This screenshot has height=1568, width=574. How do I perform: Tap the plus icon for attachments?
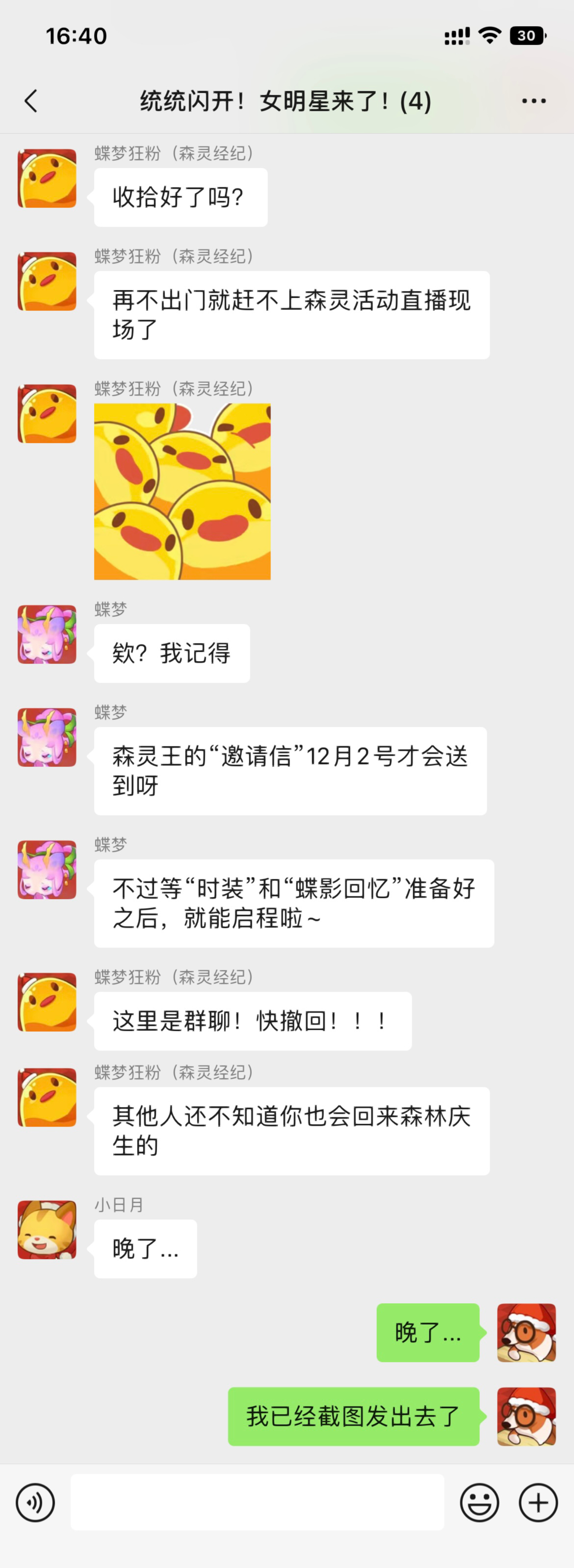(537, 1502)
